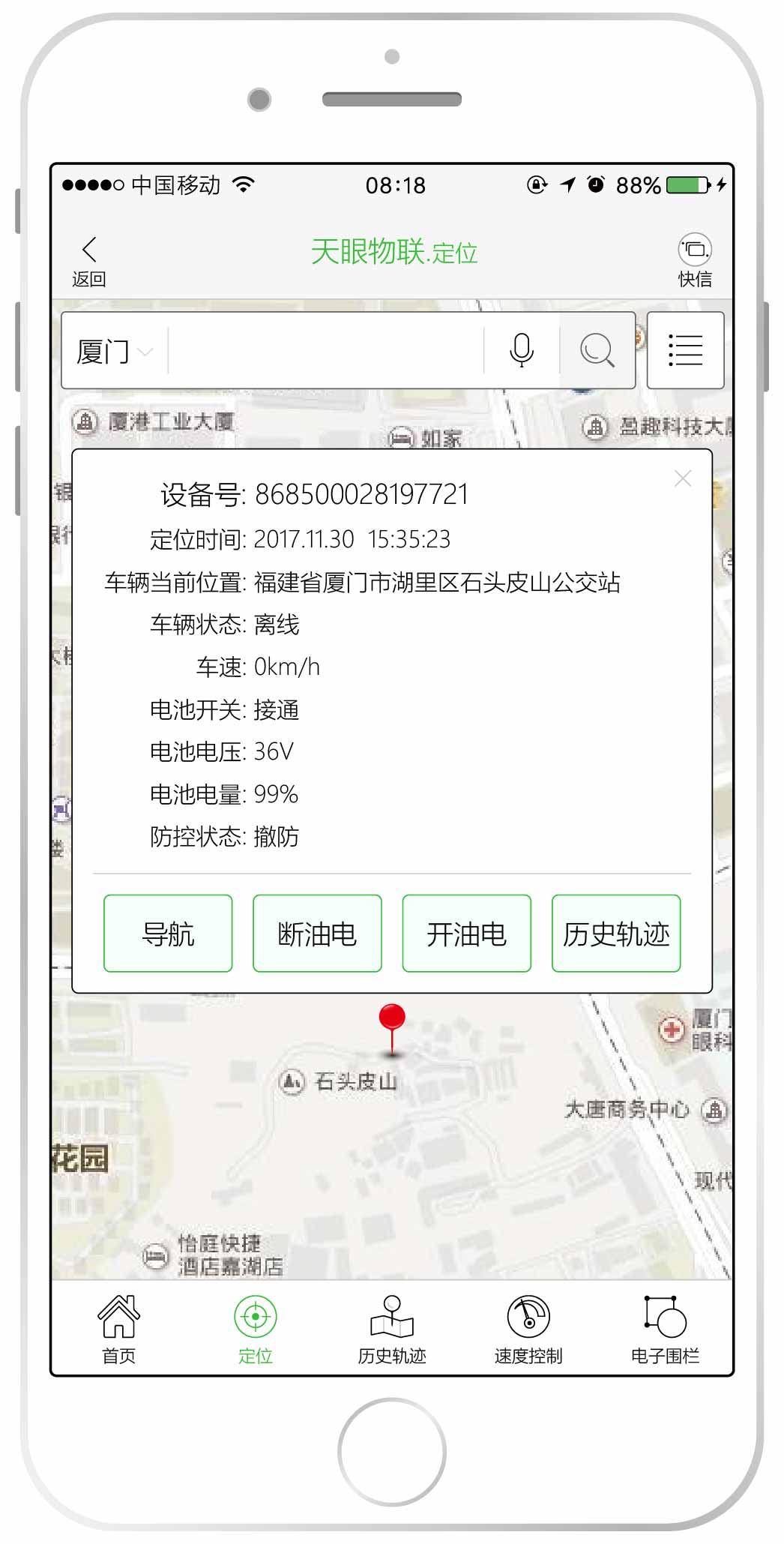Restore power with 开油电
The image size is (784, 1544).
coord(466,934)
